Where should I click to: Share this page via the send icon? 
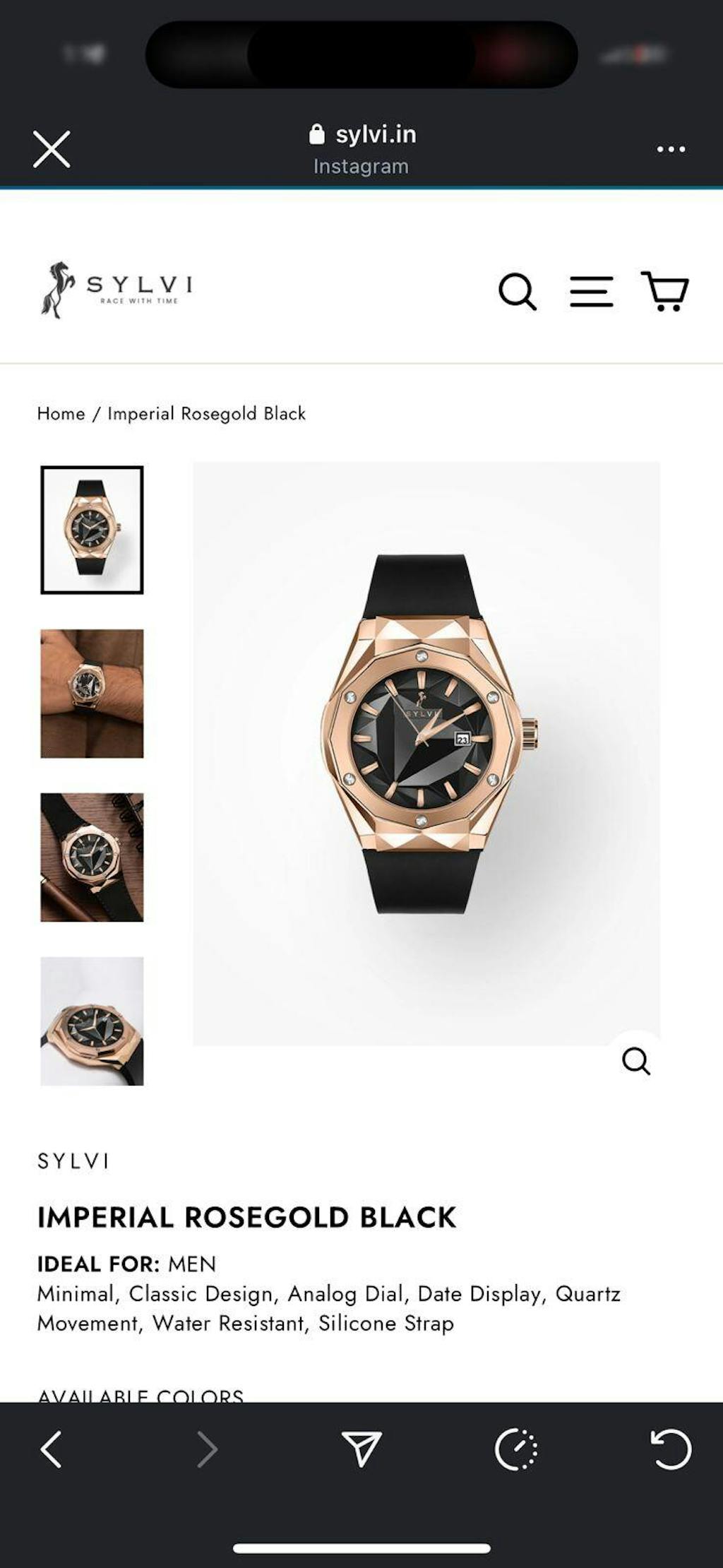click(361, 1449)
